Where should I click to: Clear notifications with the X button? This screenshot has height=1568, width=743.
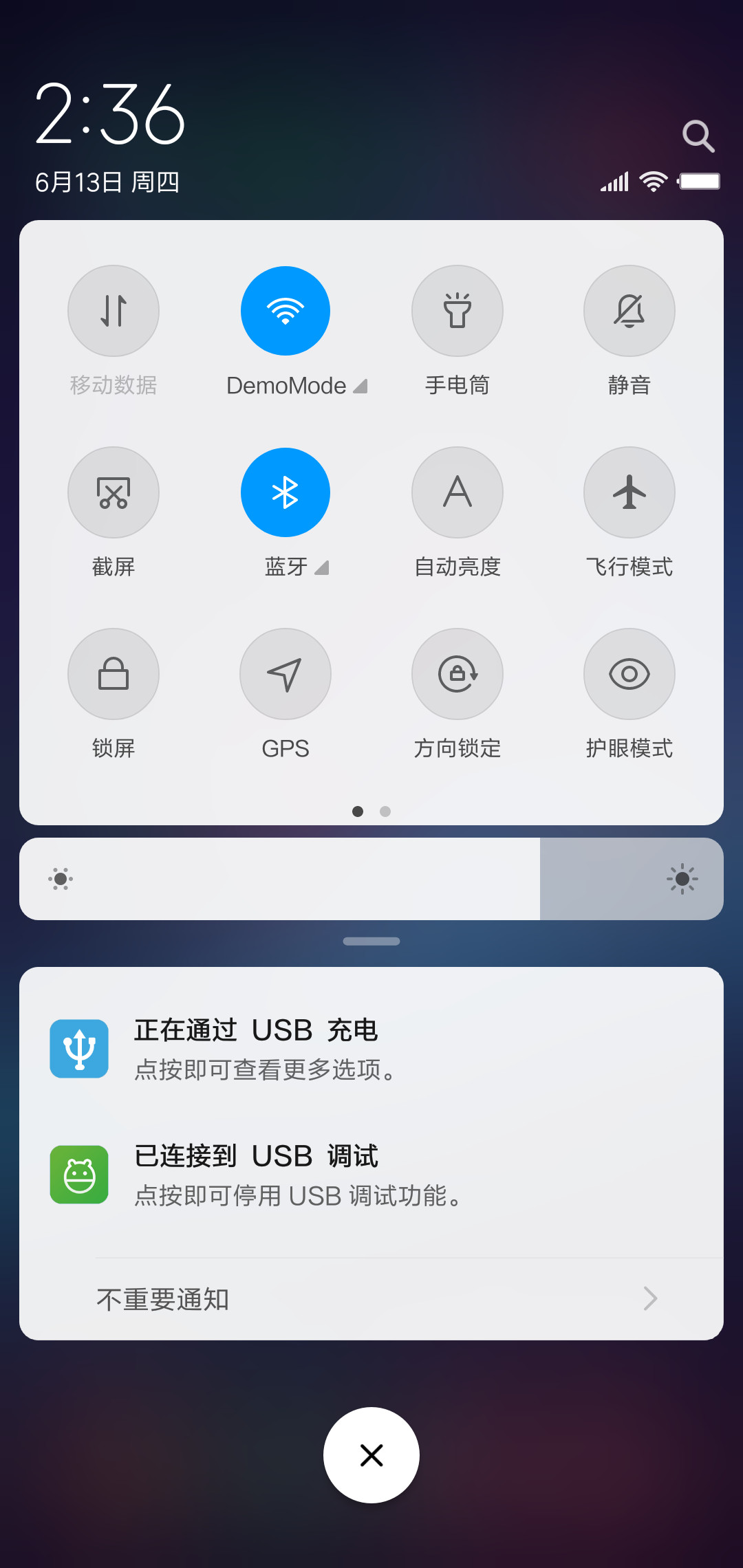(x=371, y=1455)
